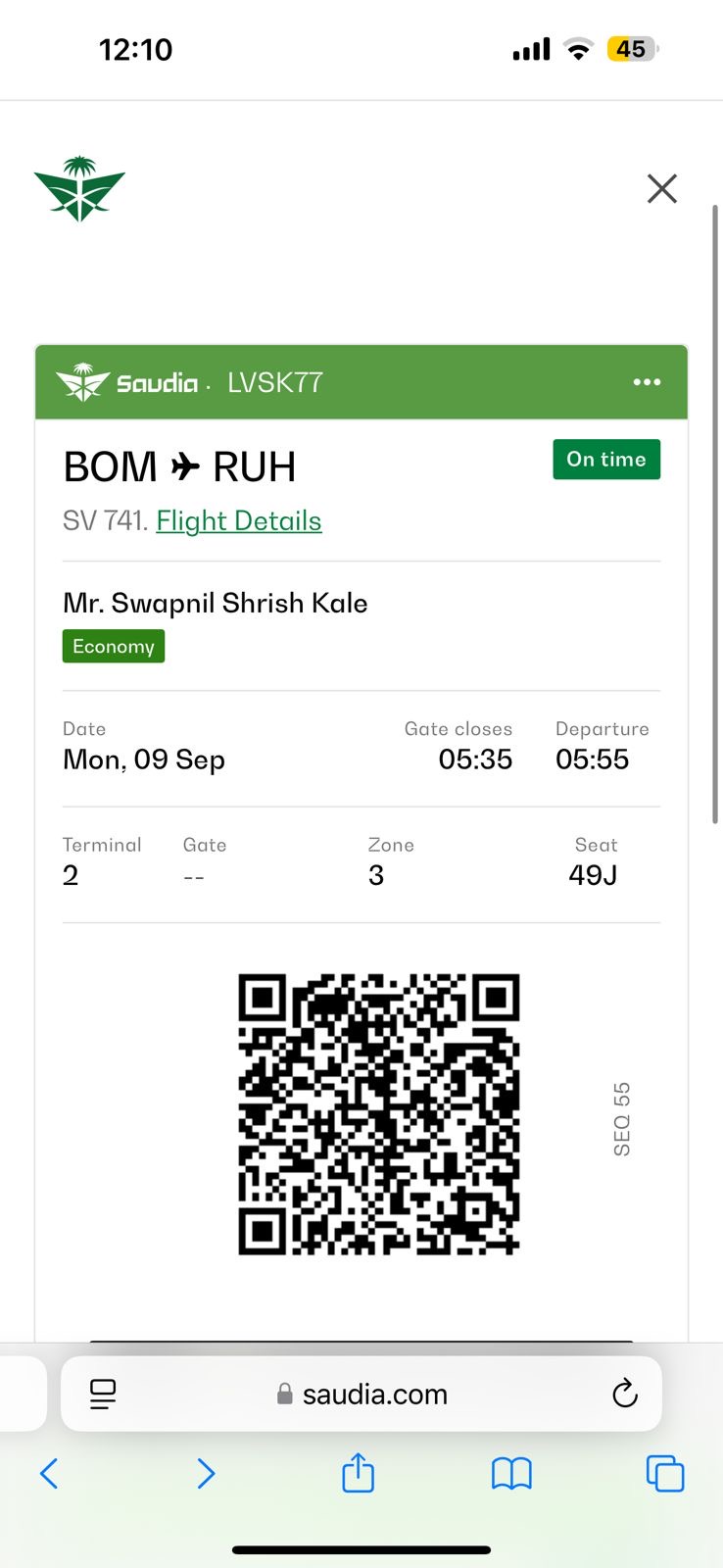The image size is (723, 1568).
Task: Open the Flight Details link
Action: pyautogui.click(x=238, y=520)
